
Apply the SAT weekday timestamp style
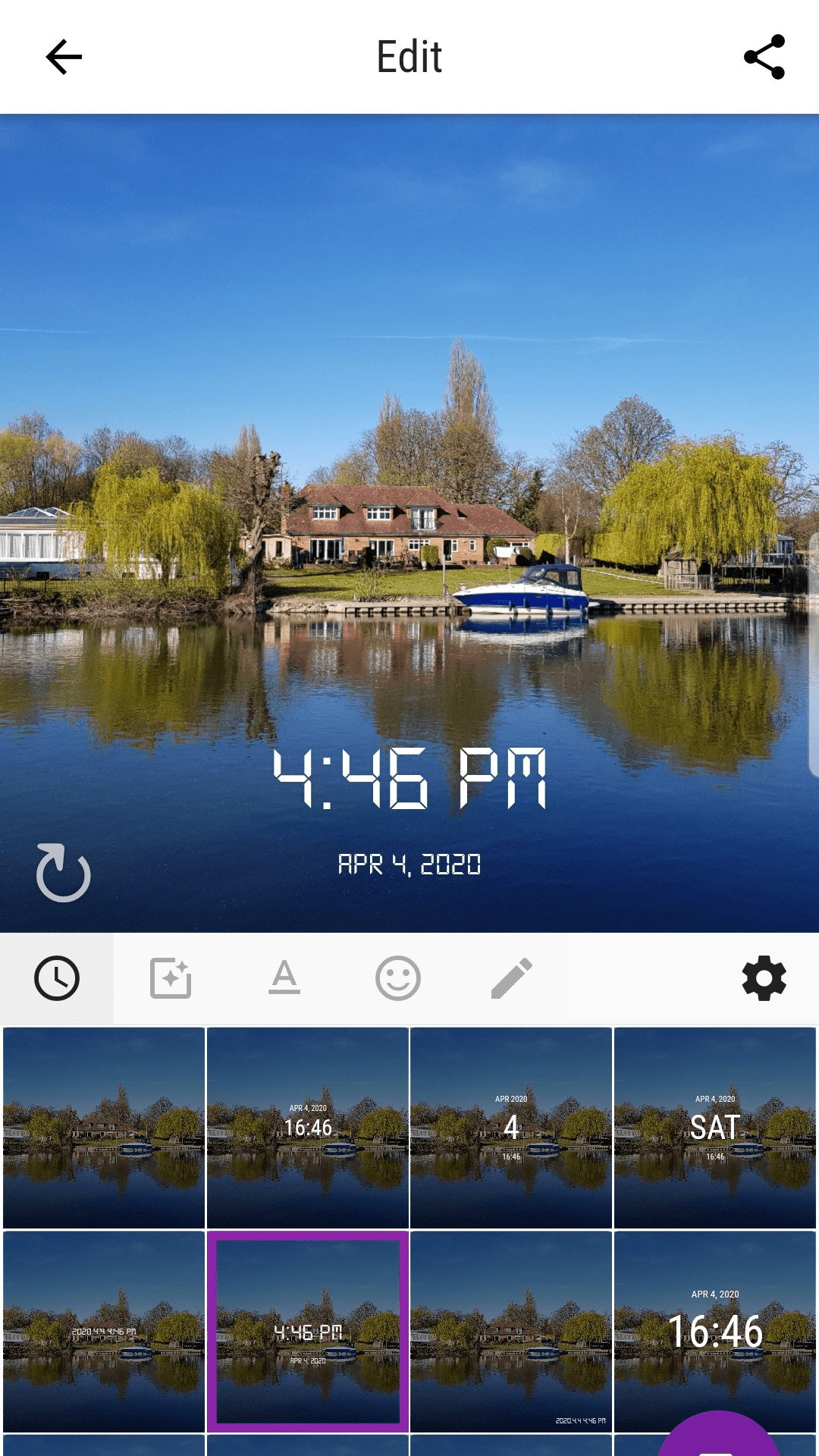[x=714, y=1128]
